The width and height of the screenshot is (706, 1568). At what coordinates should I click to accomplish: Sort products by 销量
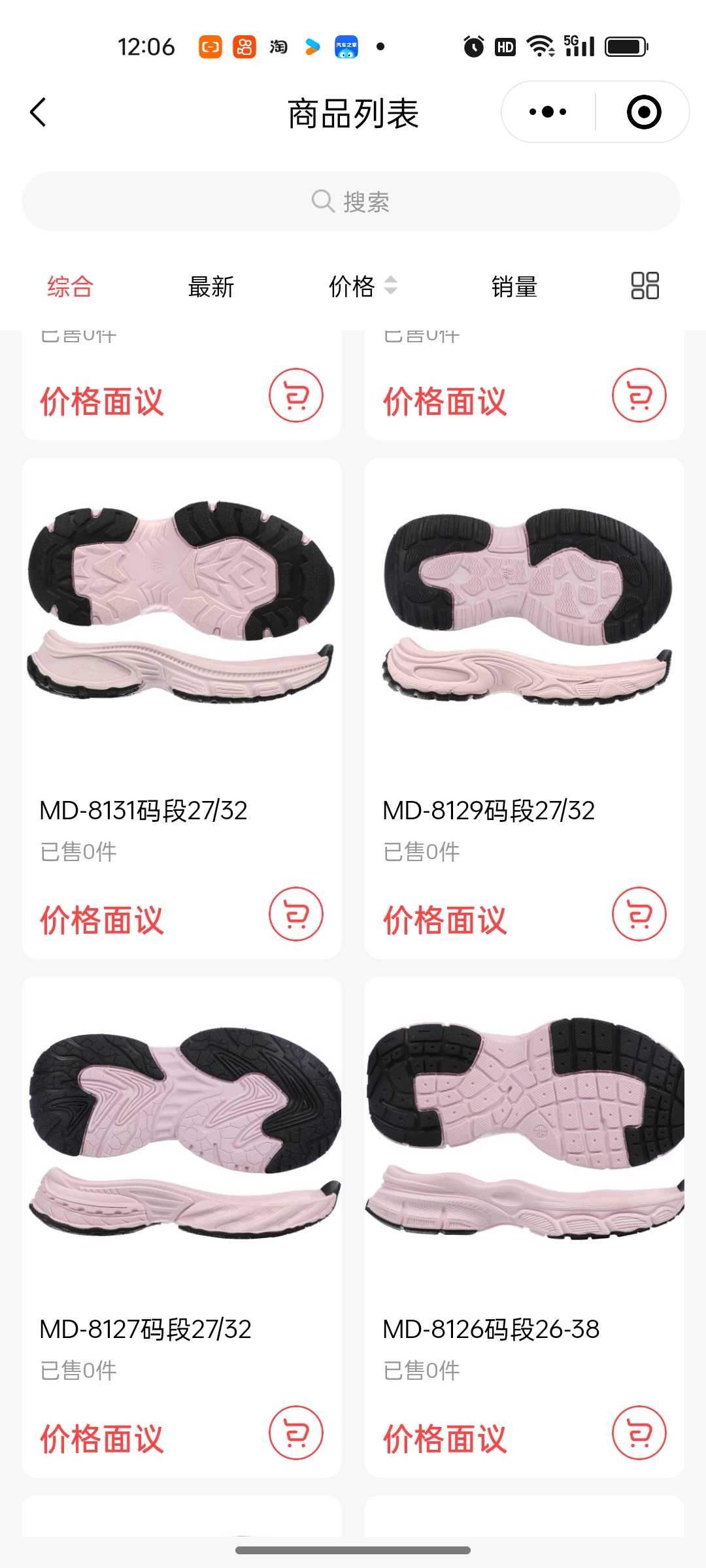click(x=514, y=286)
